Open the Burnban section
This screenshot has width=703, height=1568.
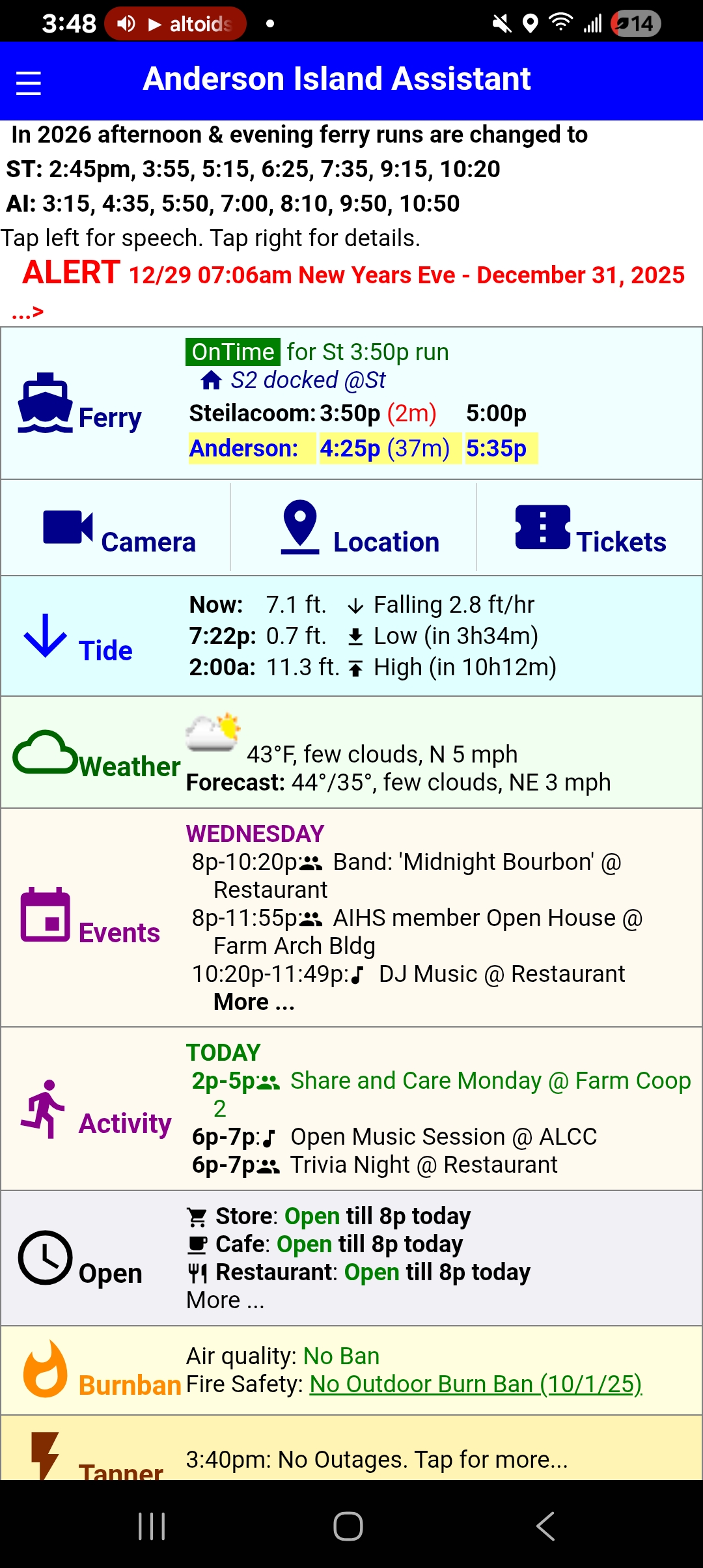click(351, 1371)
